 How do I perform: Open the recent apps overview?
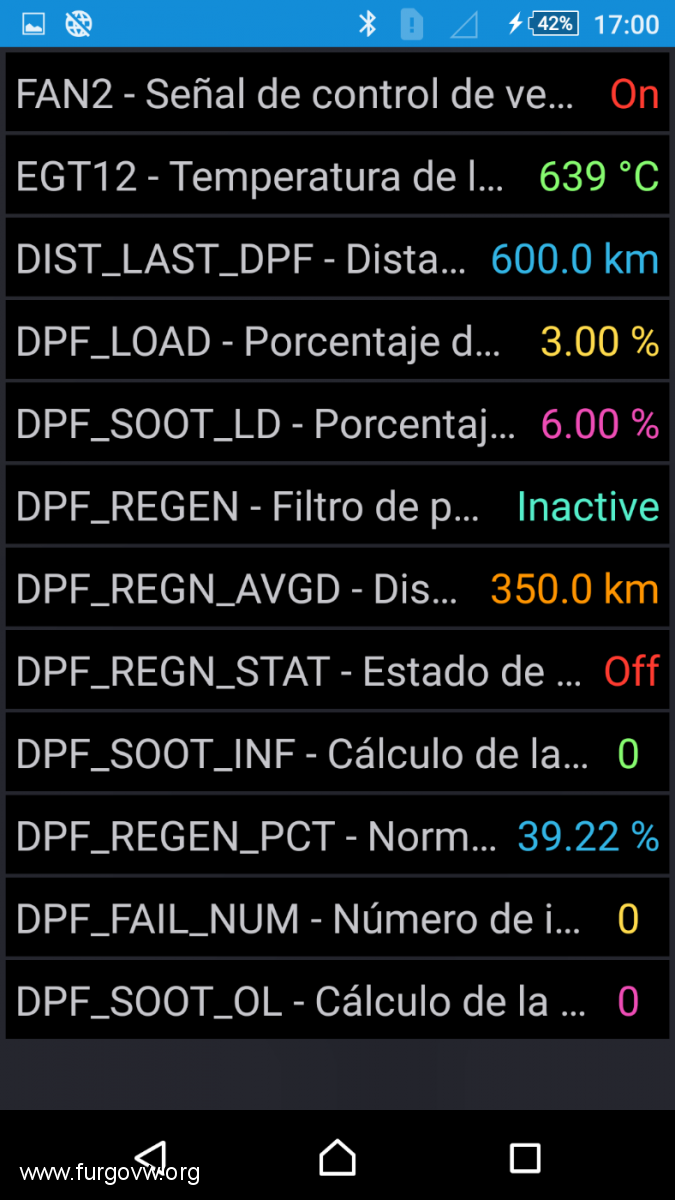point(525,1158)
